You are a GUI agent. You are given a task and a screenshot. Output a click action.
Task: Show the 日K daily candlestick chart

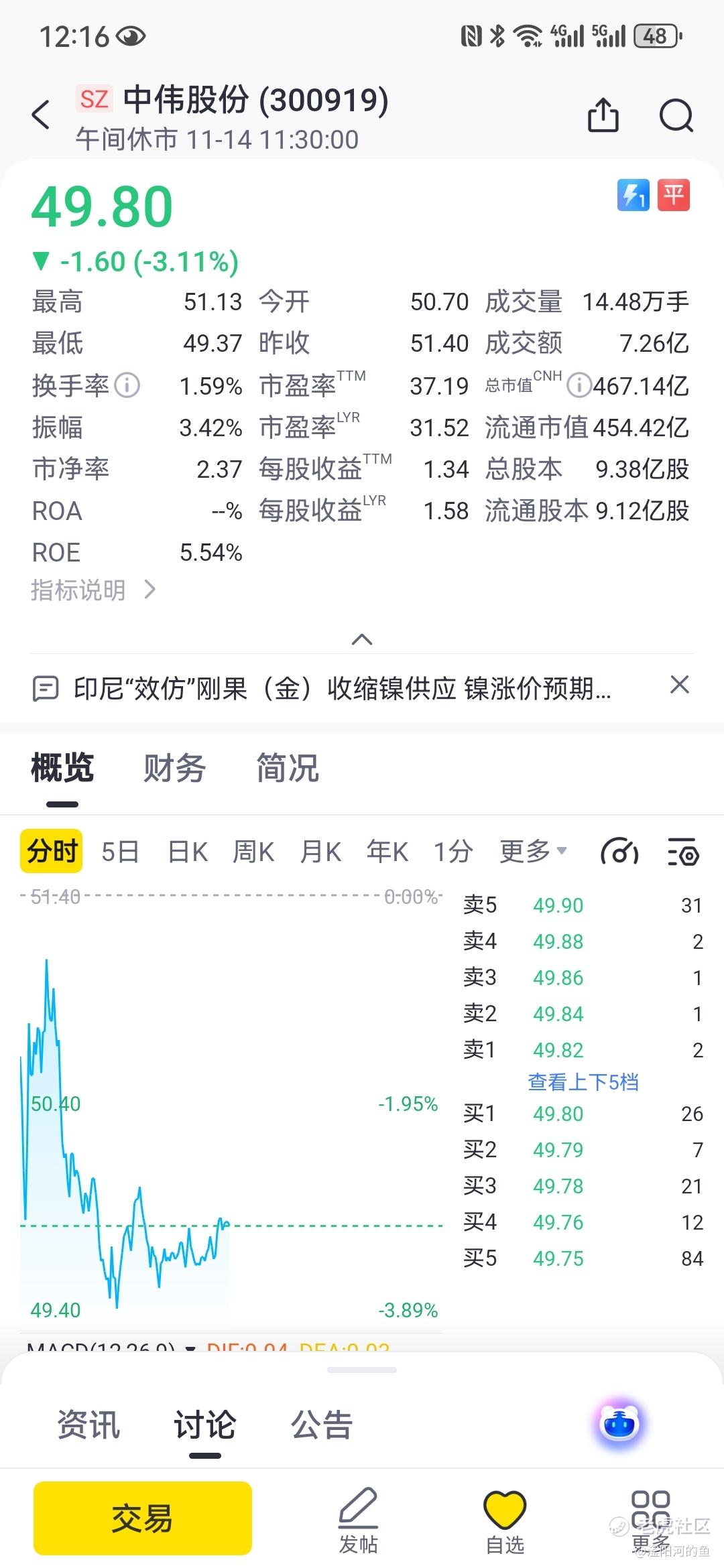pyautogui.click(x=188, y=852)
